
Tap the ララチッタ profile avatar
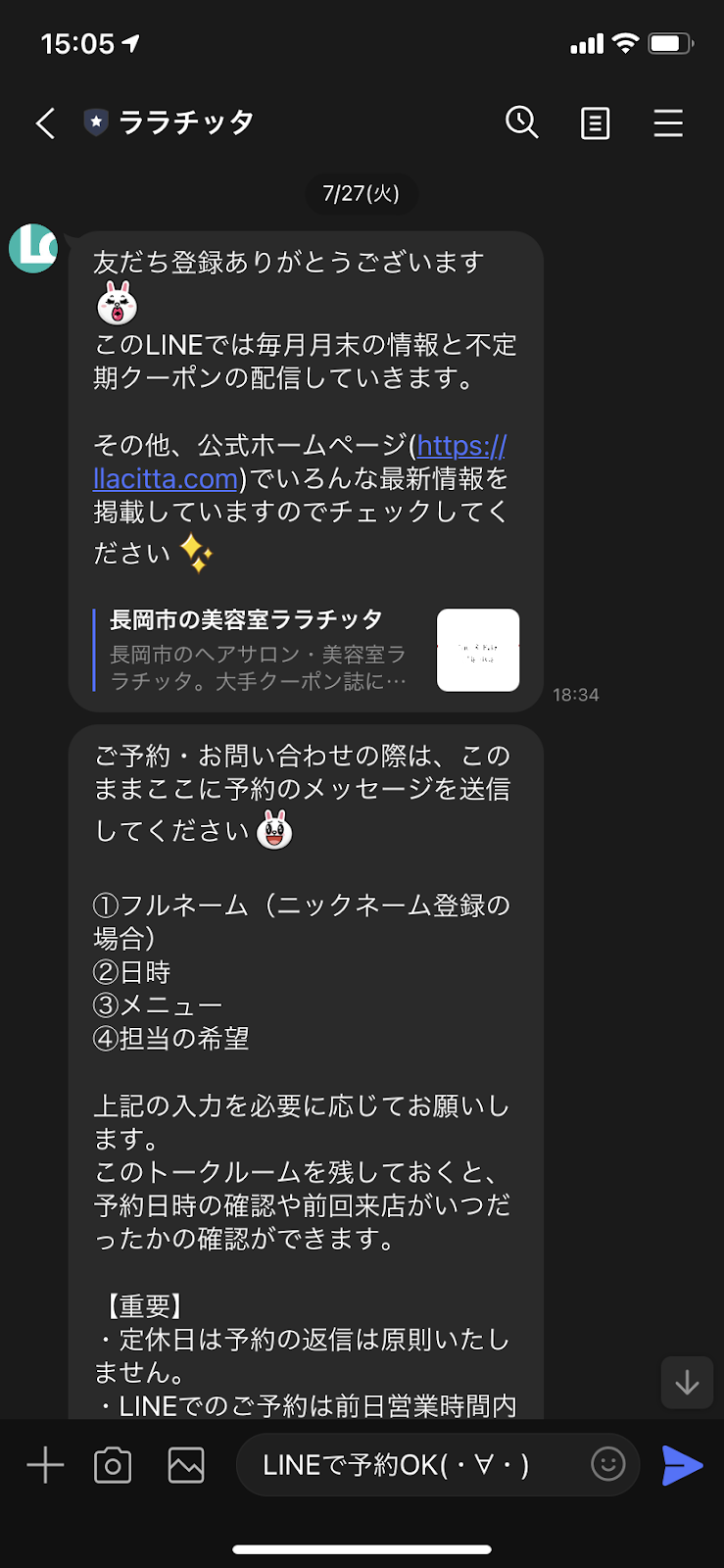coord(33,247)
